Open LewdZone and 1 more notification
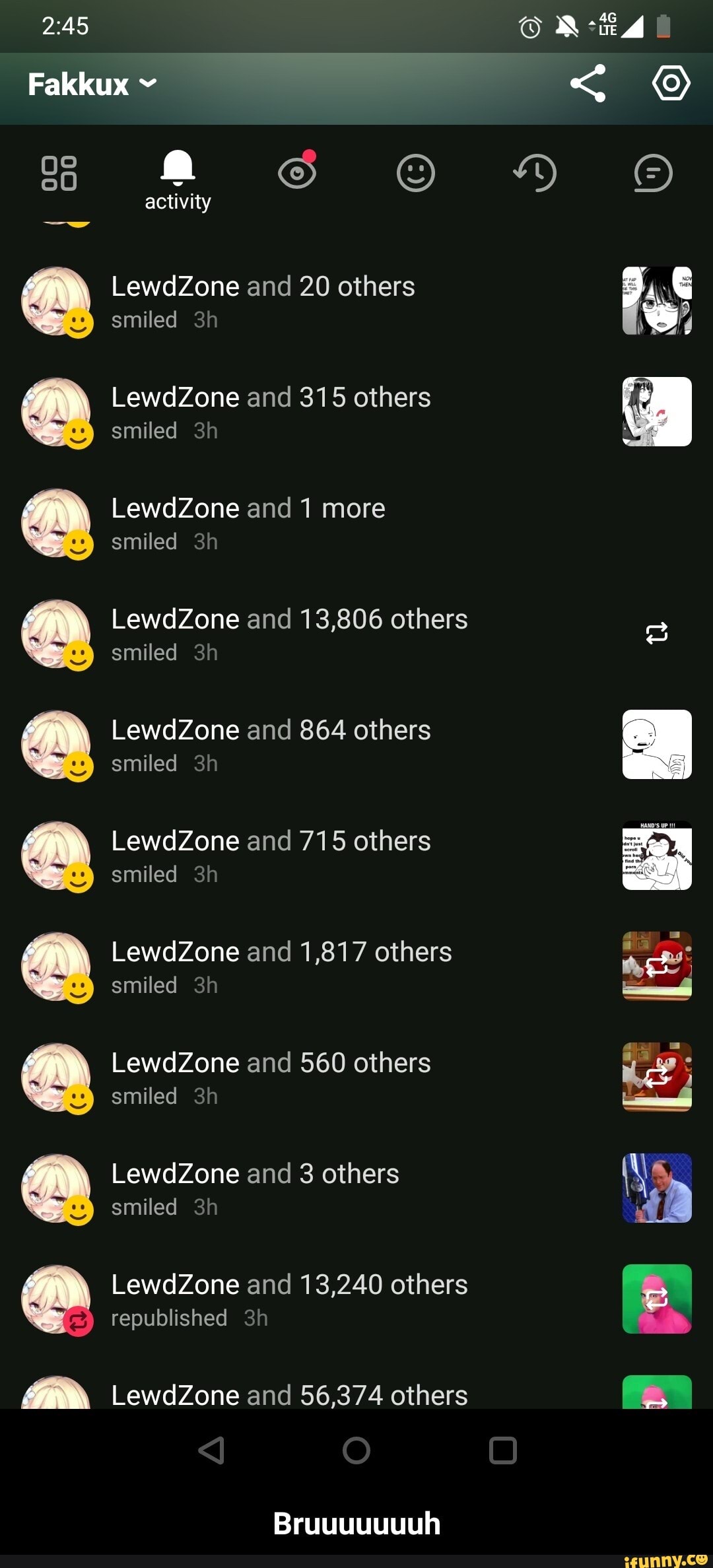Image resolution: width=713 pixels, height=1568 pixels. coord(248,522)
